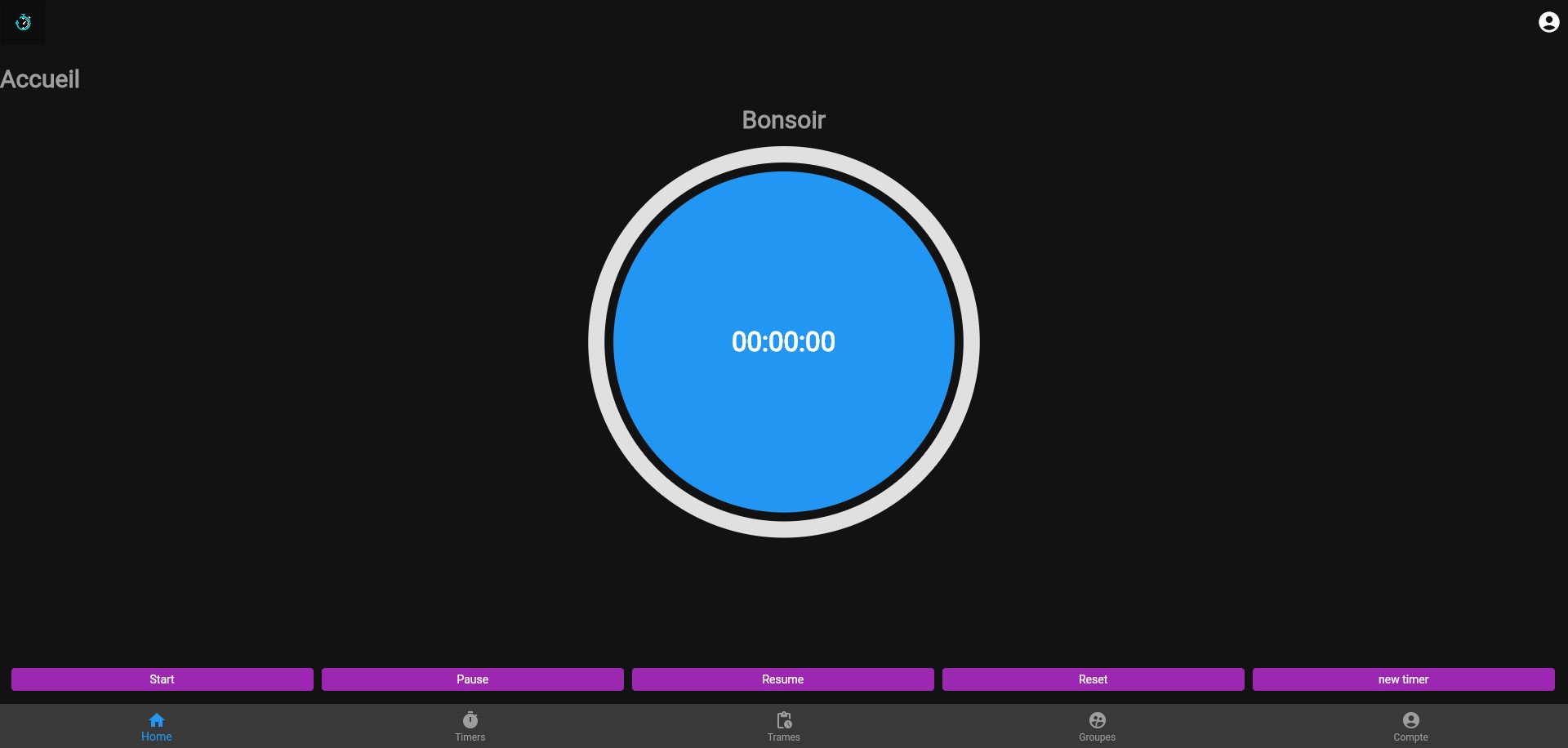Switch to the Groupes tab
This screenshot has width=1568, height=748.
[1097, 727]
